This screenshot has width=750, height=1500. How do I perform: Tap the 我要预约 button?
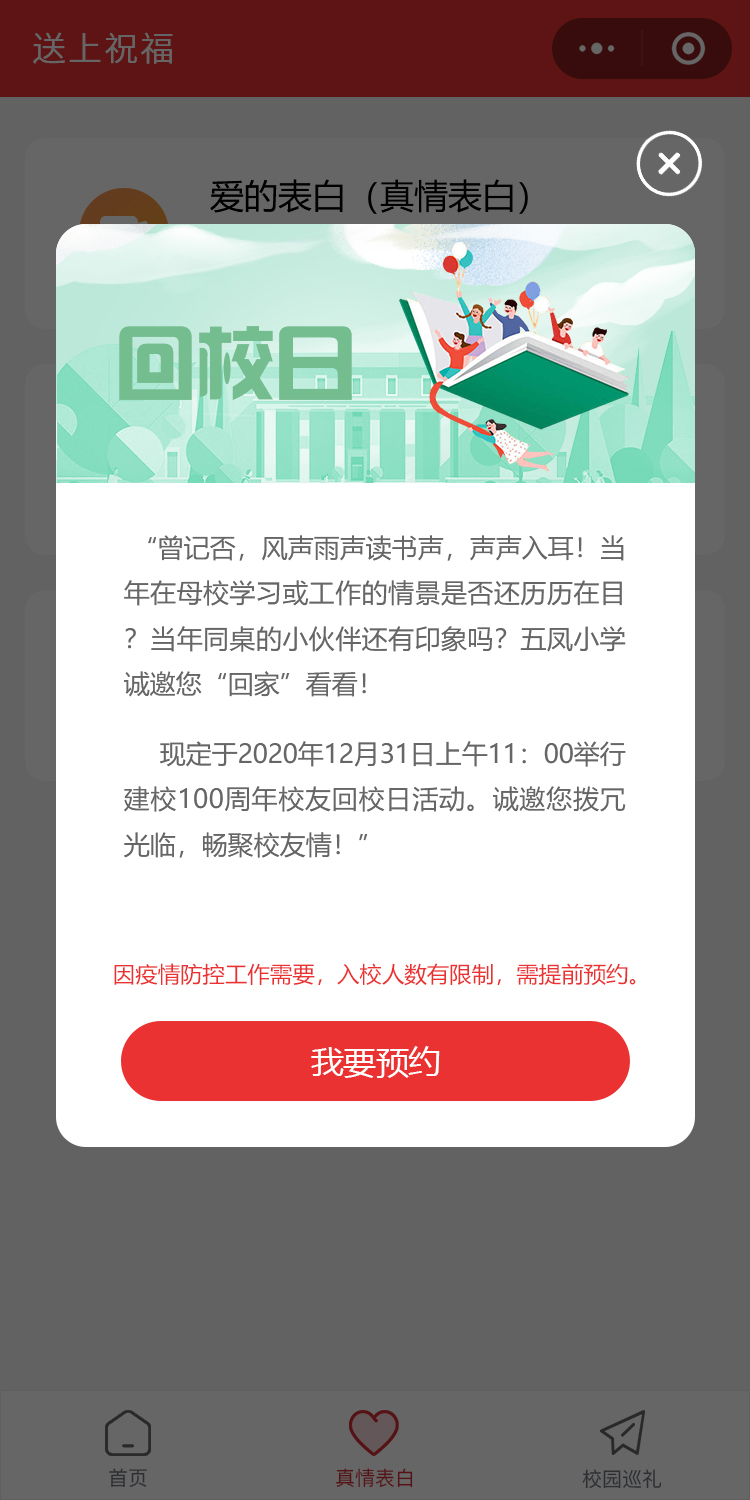[x=375, y=1061]
